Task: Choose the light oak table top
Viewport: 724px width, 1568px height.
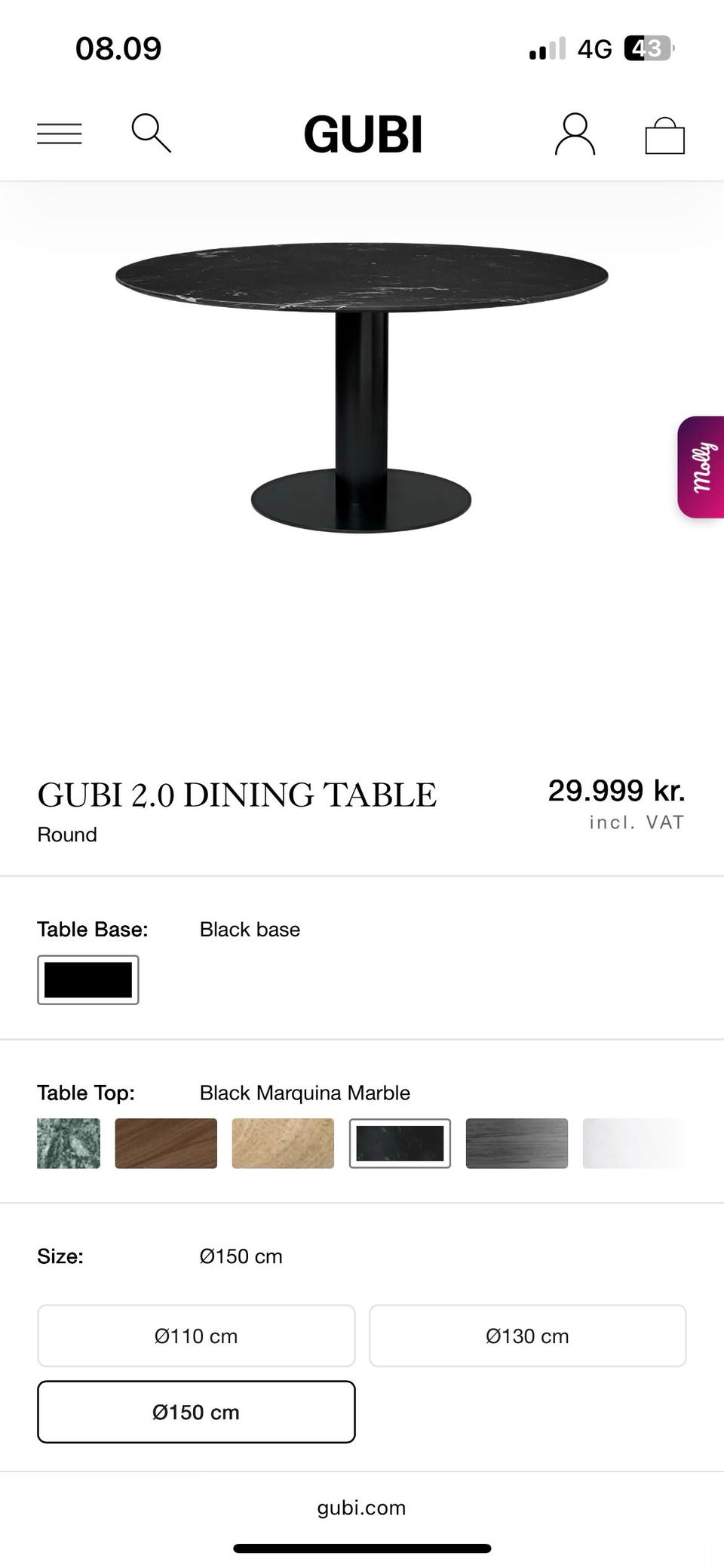Action: [283, 1143]
